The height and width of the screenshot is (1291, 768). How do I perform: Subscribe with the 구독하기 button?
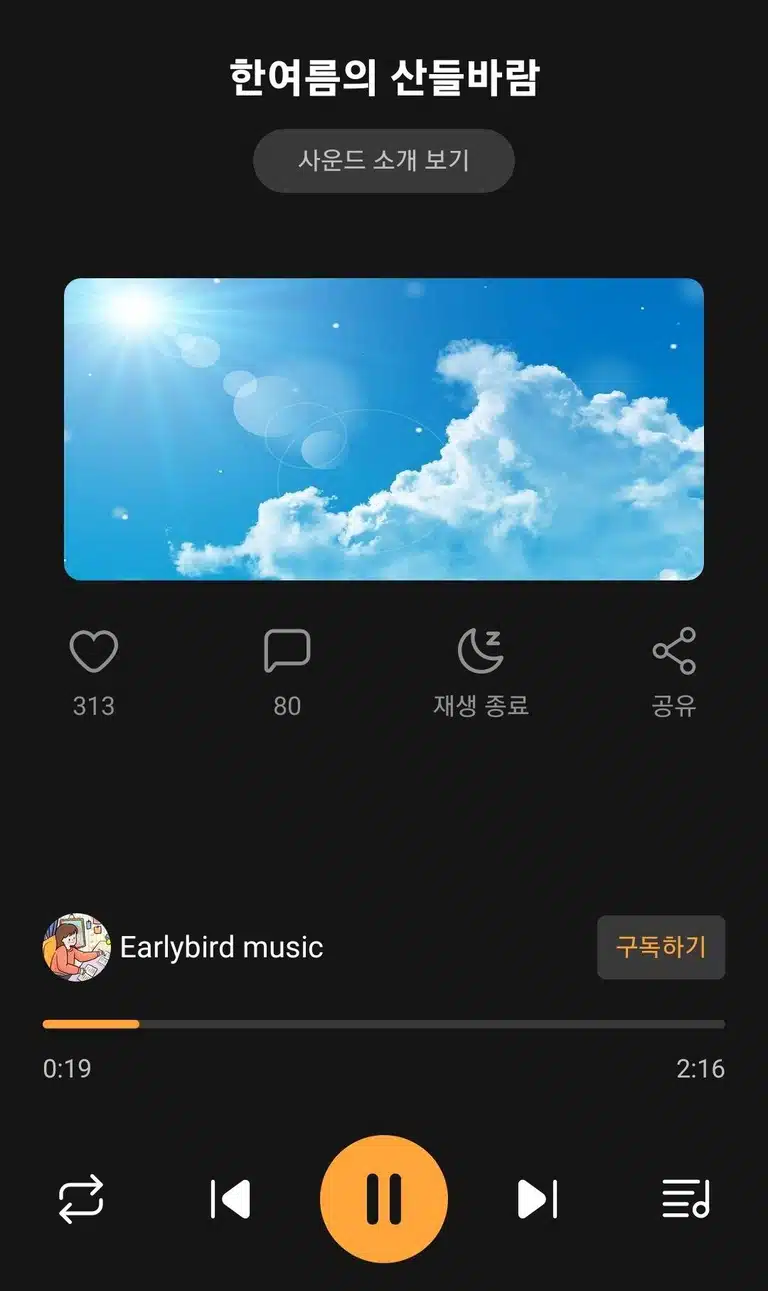click(x=661, y=947)
